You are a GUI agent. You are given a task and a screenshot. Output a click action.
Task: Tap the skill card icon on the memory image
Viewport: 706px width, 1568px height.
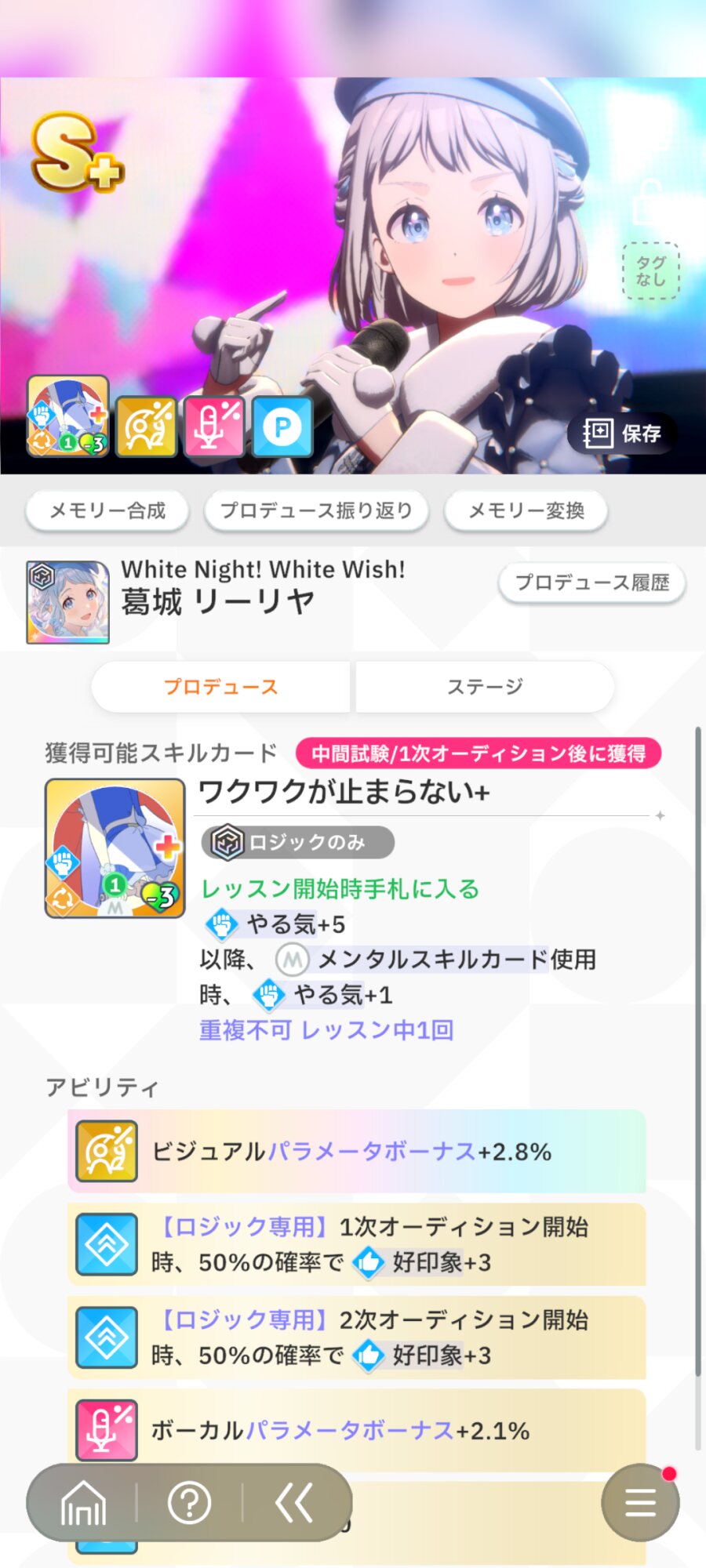pyautogui.click(x=68, y=416)
